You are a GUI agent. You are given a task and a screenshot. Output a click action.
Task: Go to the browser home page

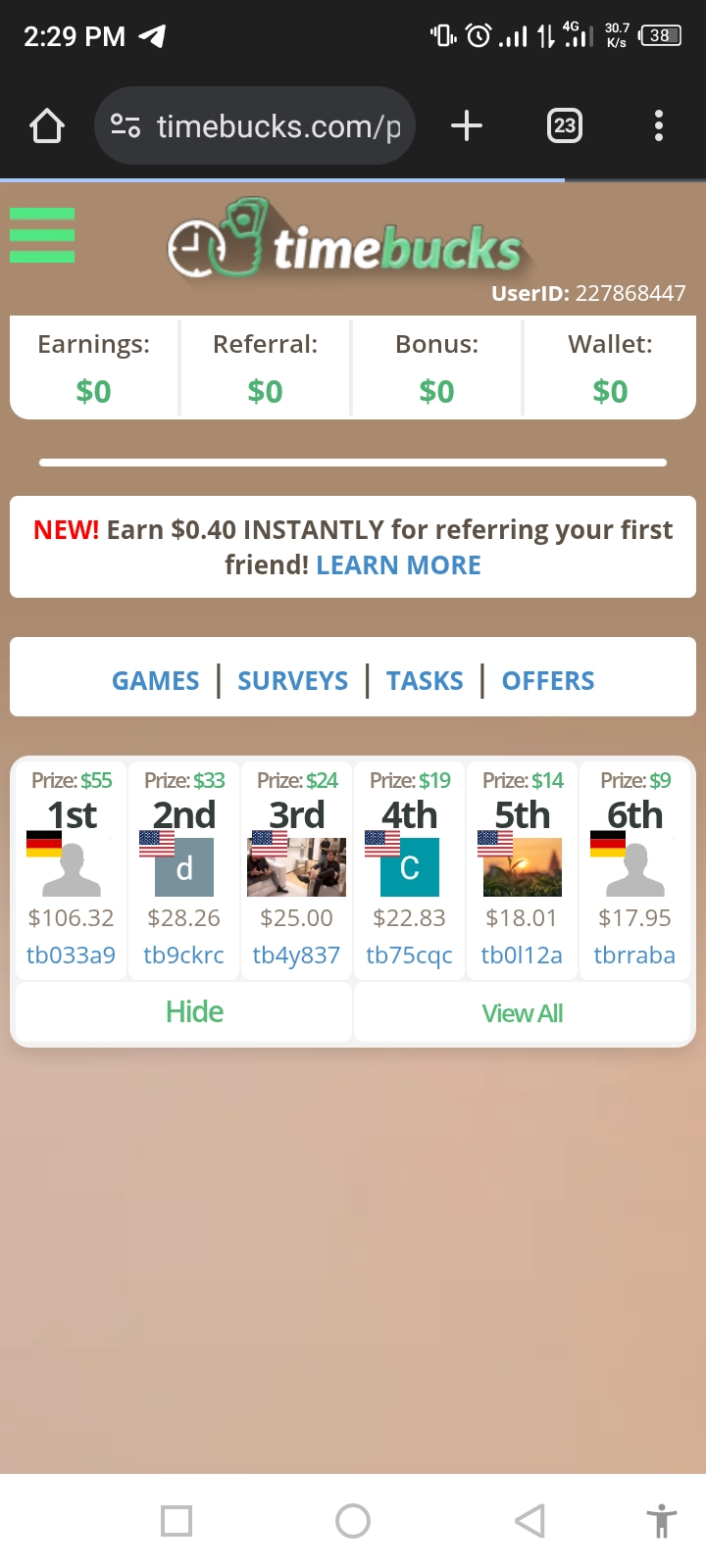point(47,125)
